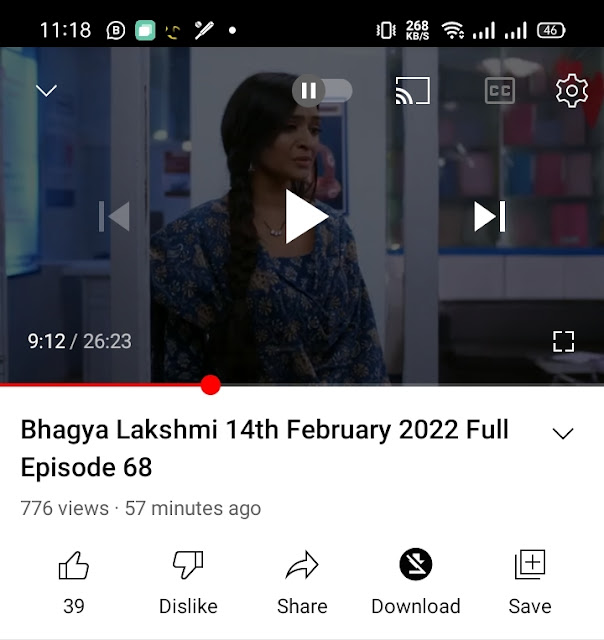
Task: Tap the red seek bar handle
Action: tap(211, 385)
